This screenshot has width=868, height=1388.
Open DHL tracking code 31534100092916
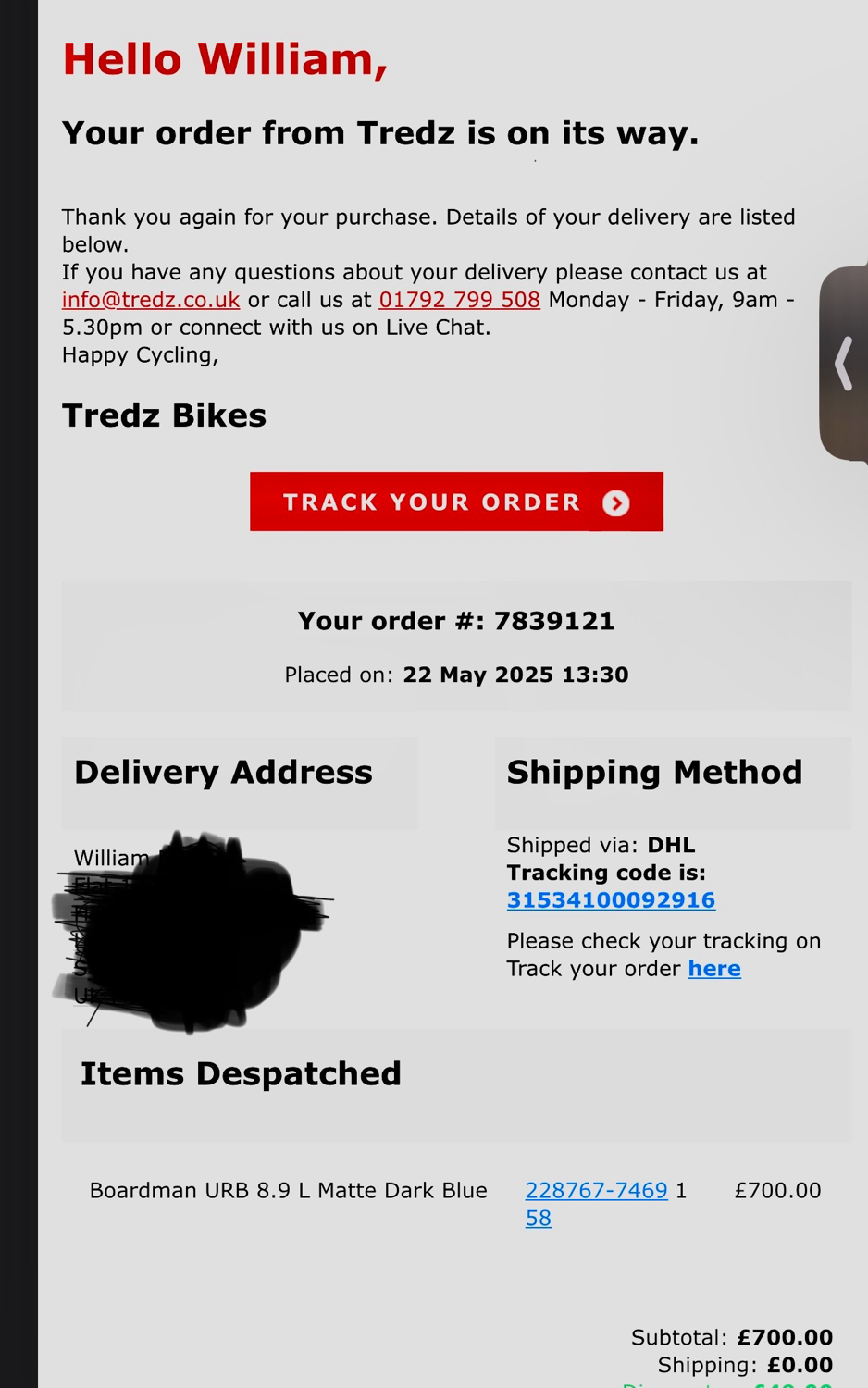click(611, 900)
